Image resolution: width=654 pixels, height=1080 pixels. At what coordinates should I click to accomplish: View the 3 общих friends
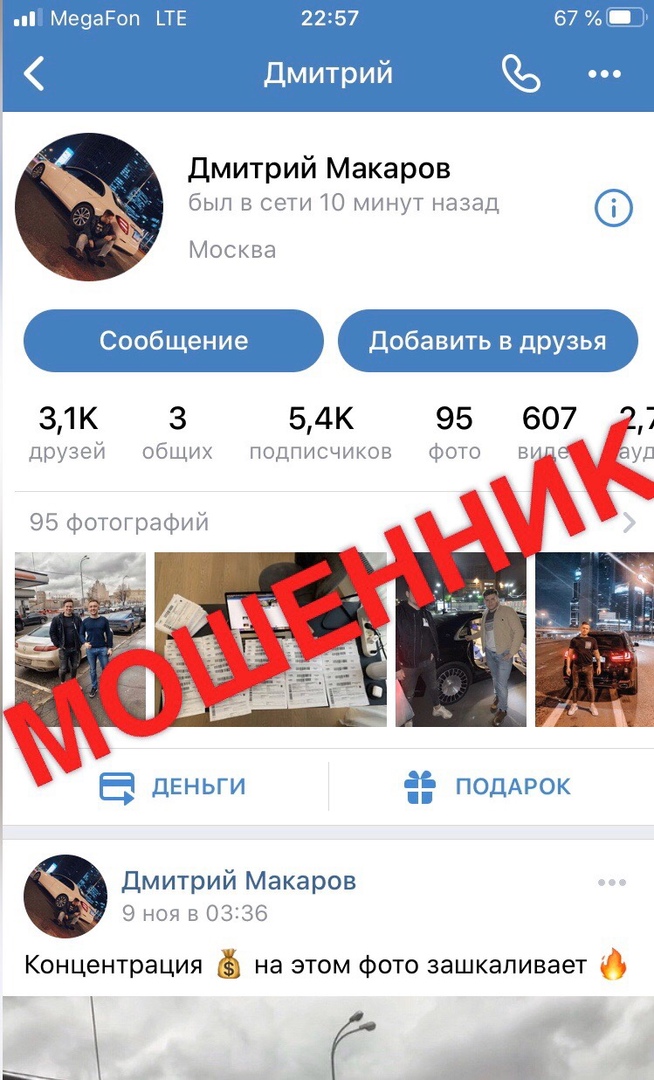click(177, 432)
